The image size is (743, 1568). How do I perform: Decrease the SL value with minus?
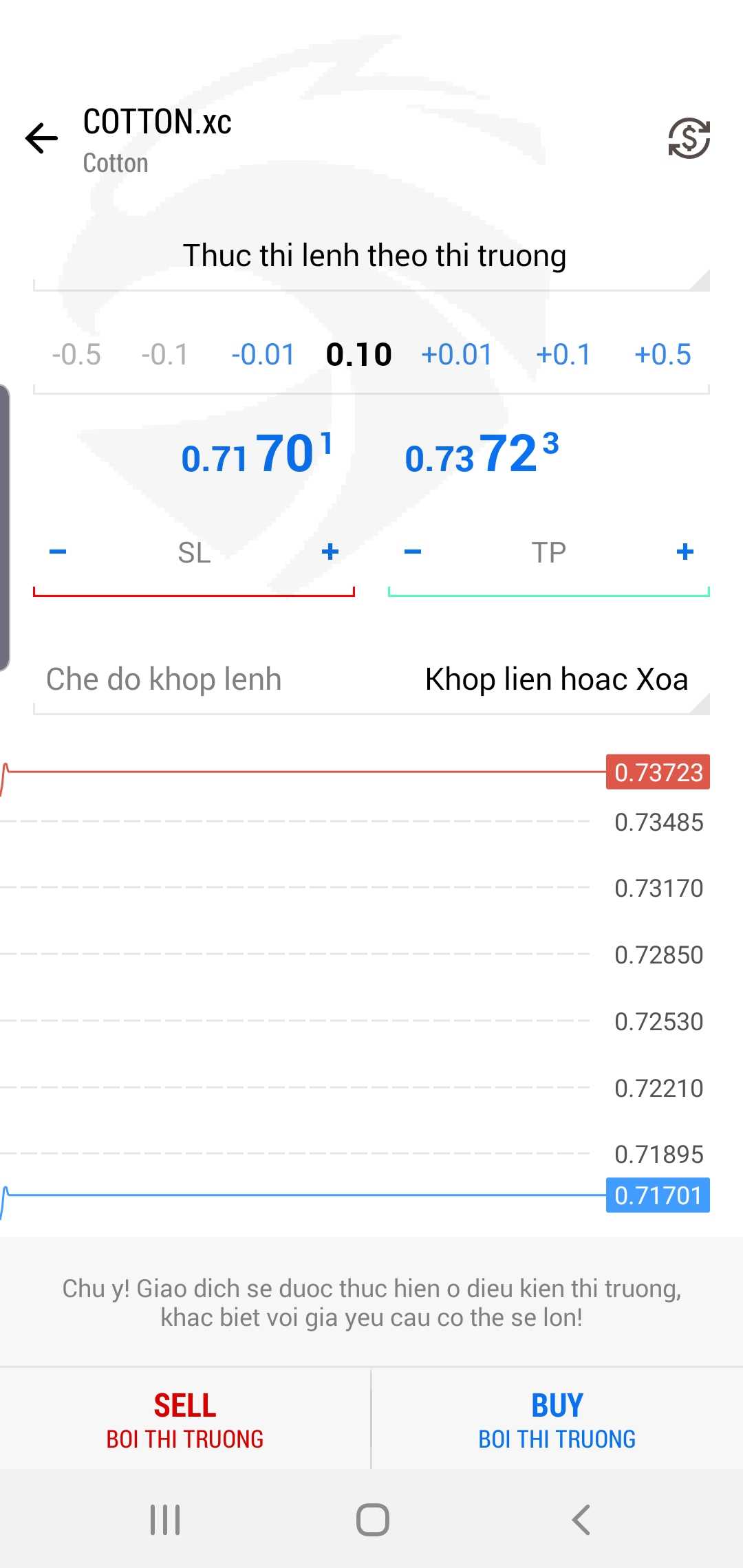pos(58,552)
